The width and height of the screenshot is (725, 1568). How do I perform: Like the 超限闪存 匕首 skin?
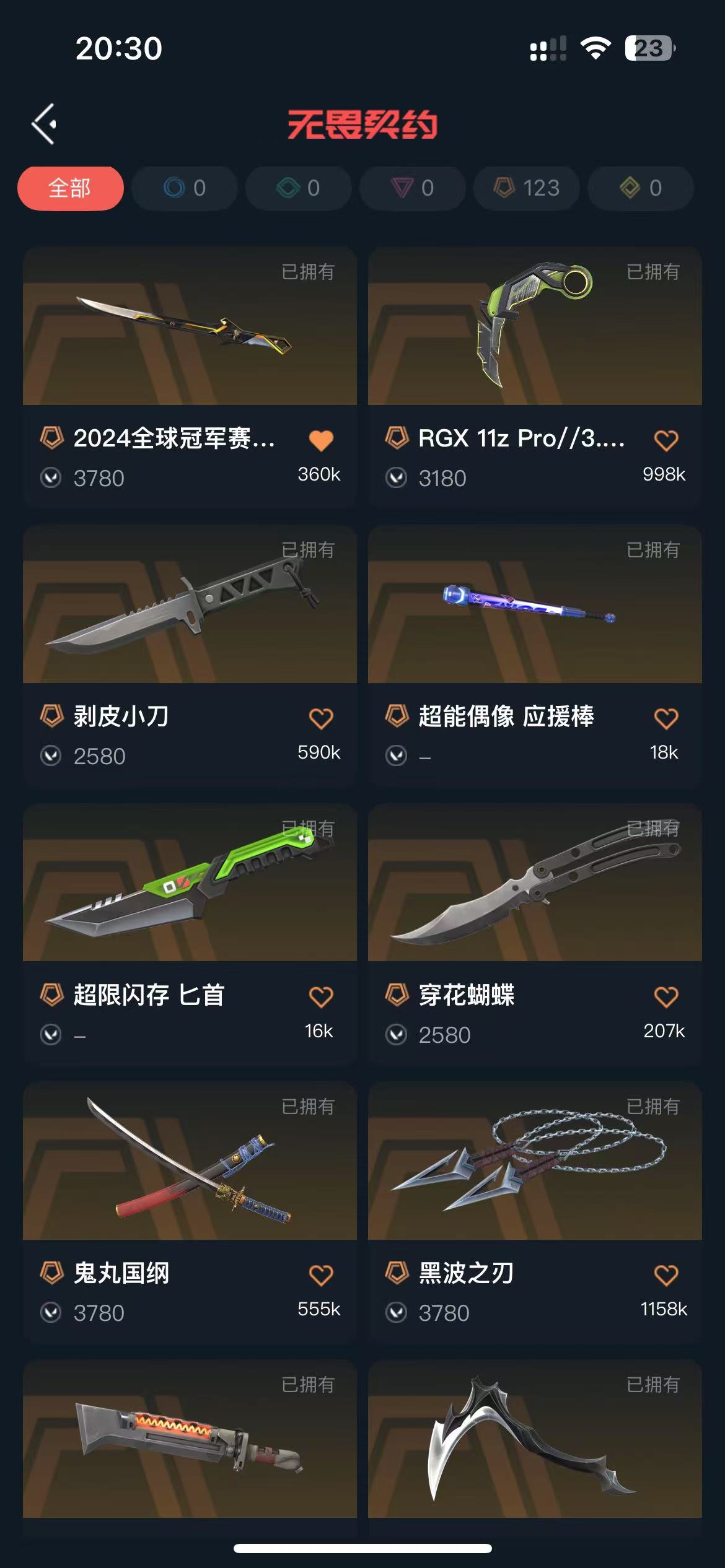321,997
